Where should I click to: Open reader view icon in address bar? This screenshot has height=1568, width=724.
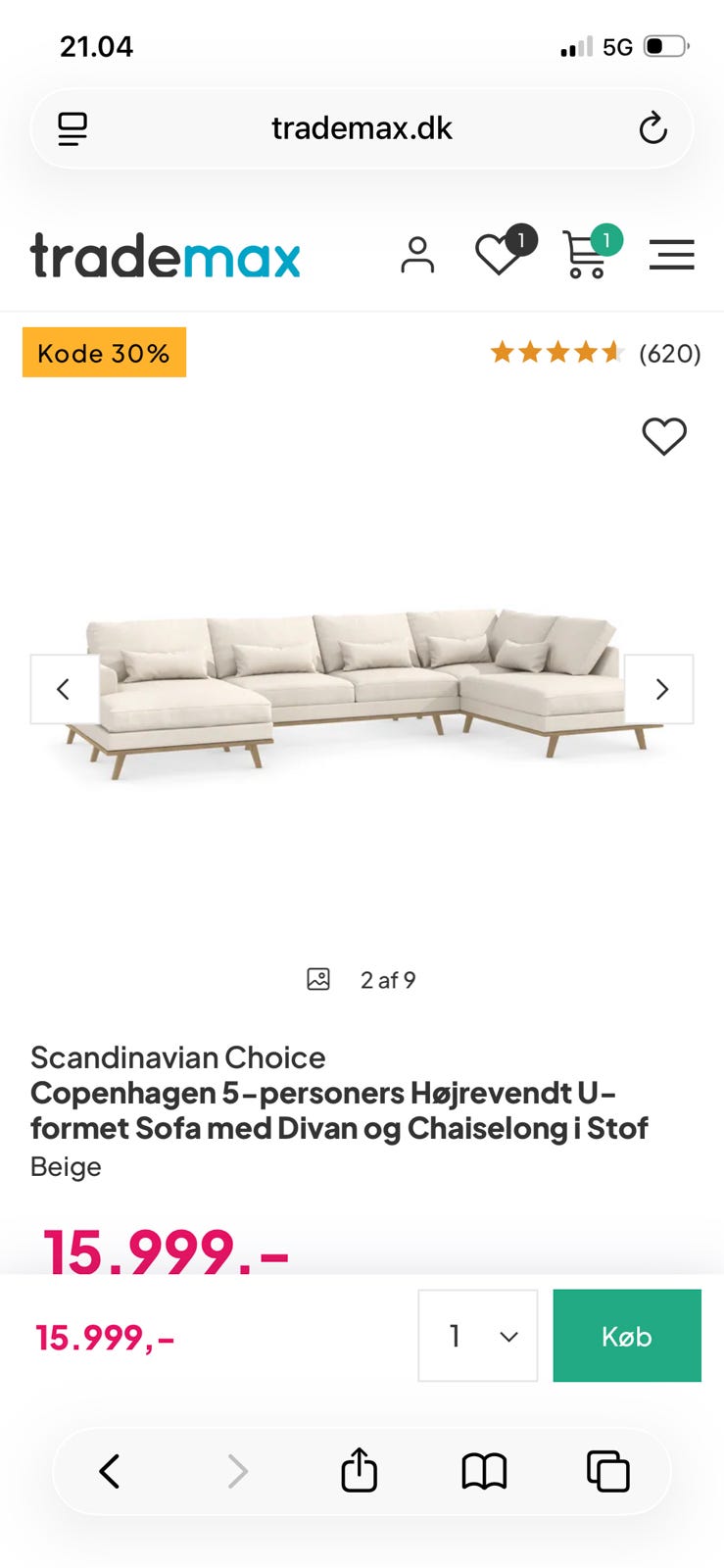pos(72,127)
